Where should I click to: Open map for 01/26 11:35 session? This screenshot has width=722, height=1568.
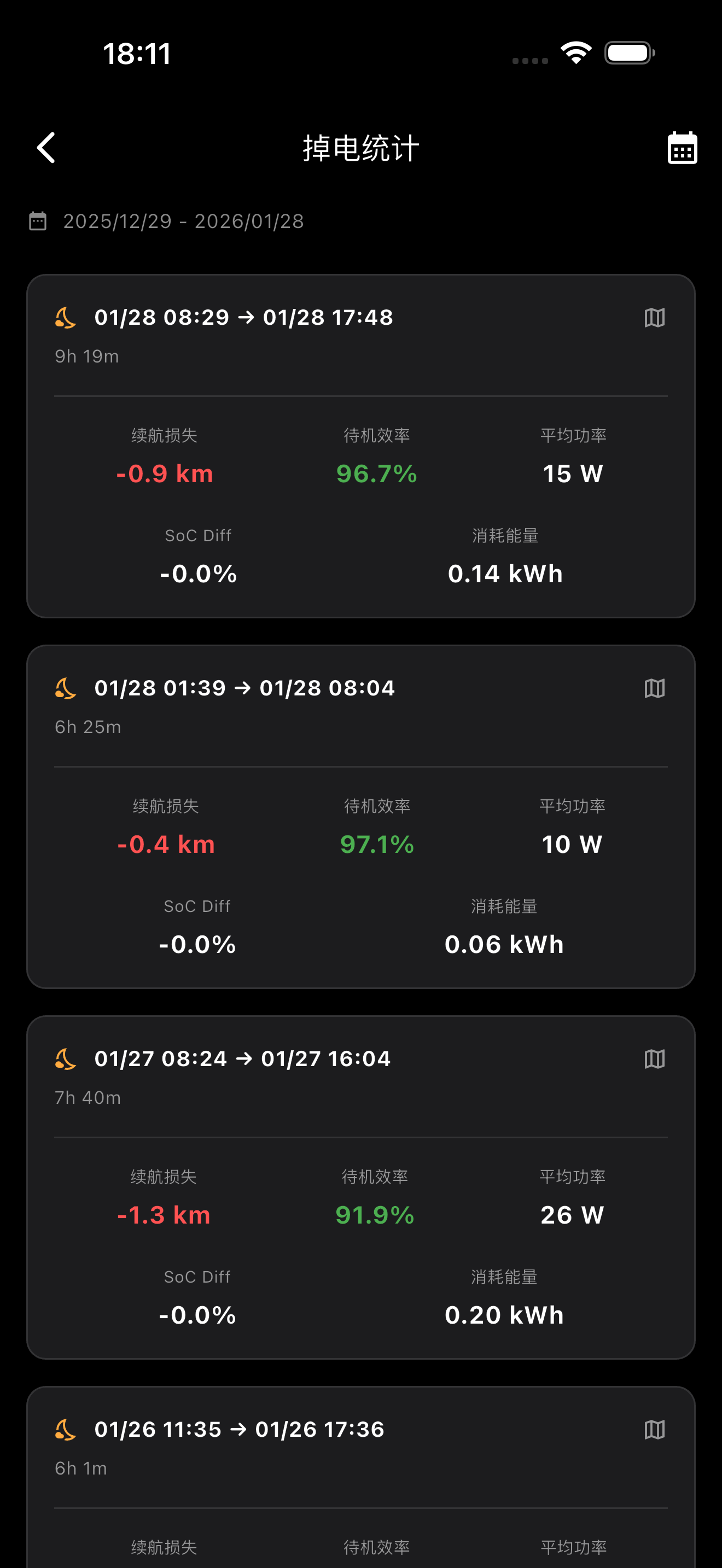654,1430
